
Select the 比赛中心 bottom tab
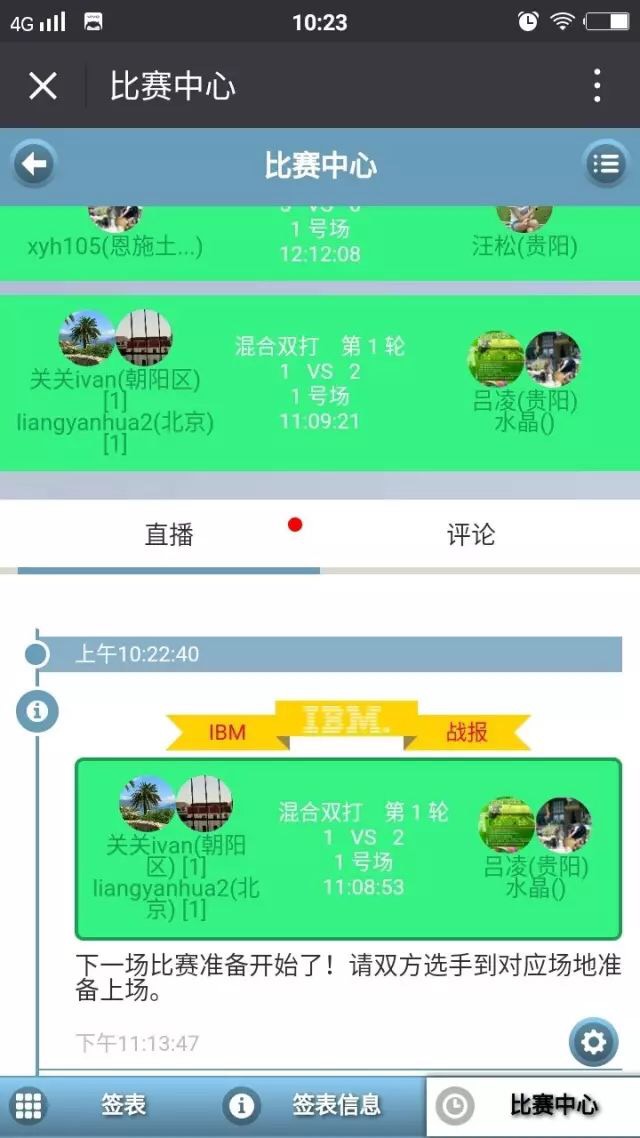coord(533,1105)
